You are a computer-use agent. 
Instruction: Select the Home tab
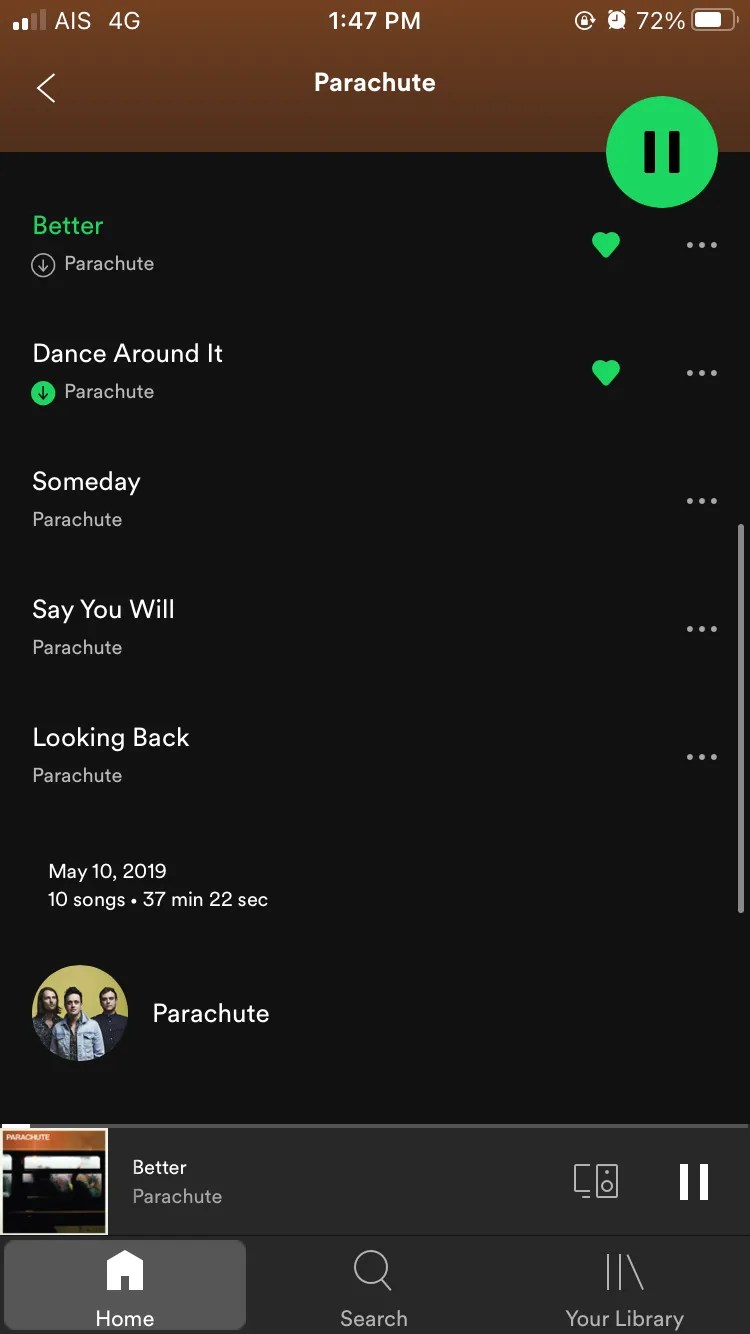coord(124,1285)
